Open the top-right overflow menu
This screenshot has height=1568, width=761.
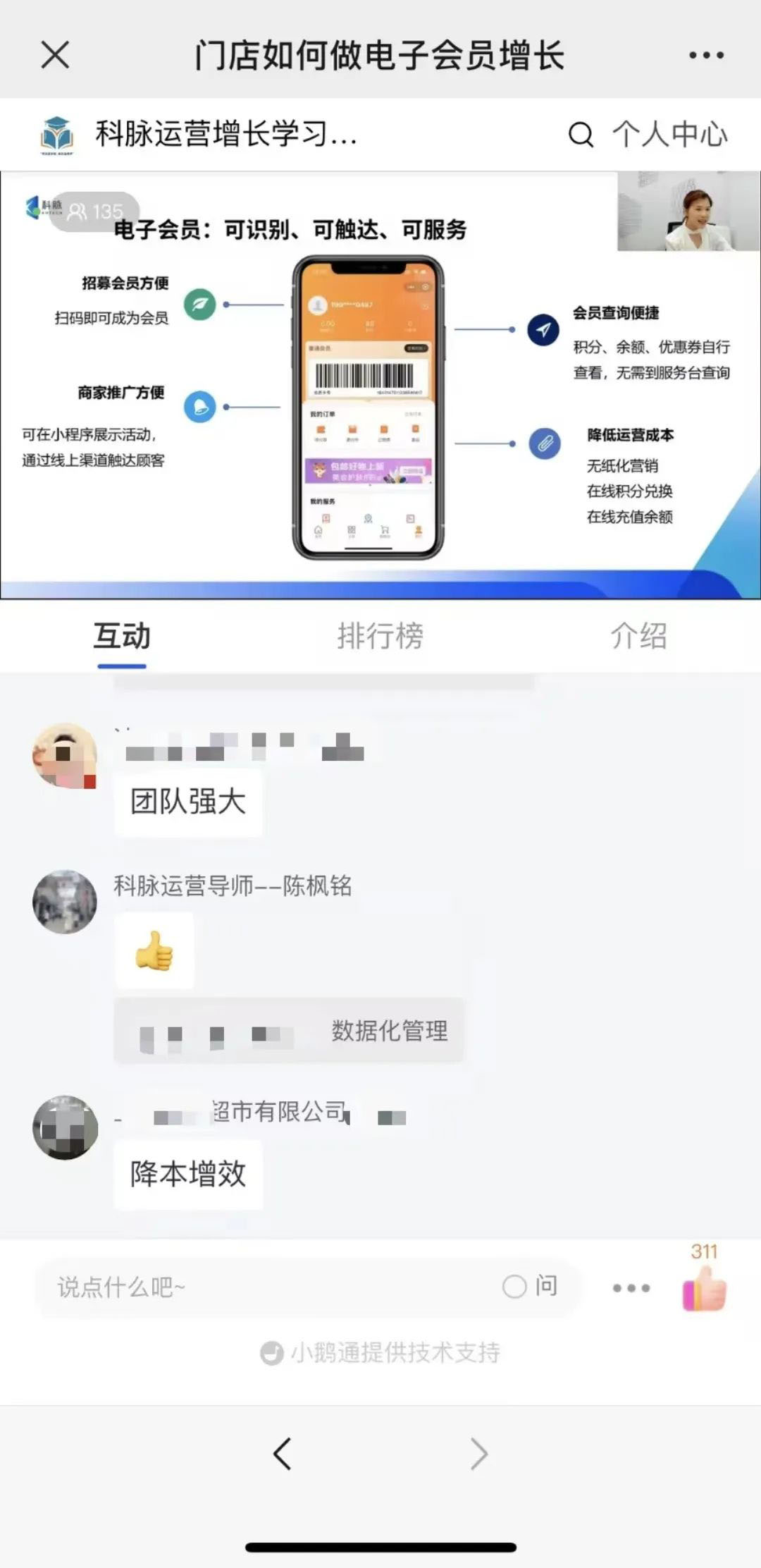(x=706, y=55)
